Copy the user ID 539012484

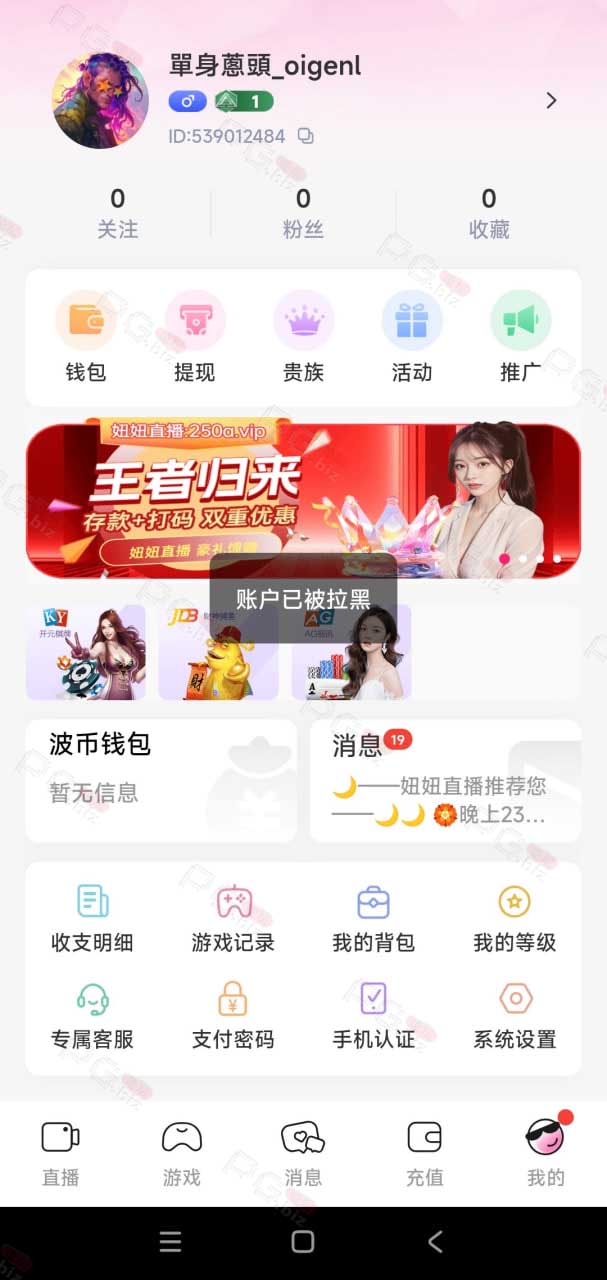[x=306, y=136]
